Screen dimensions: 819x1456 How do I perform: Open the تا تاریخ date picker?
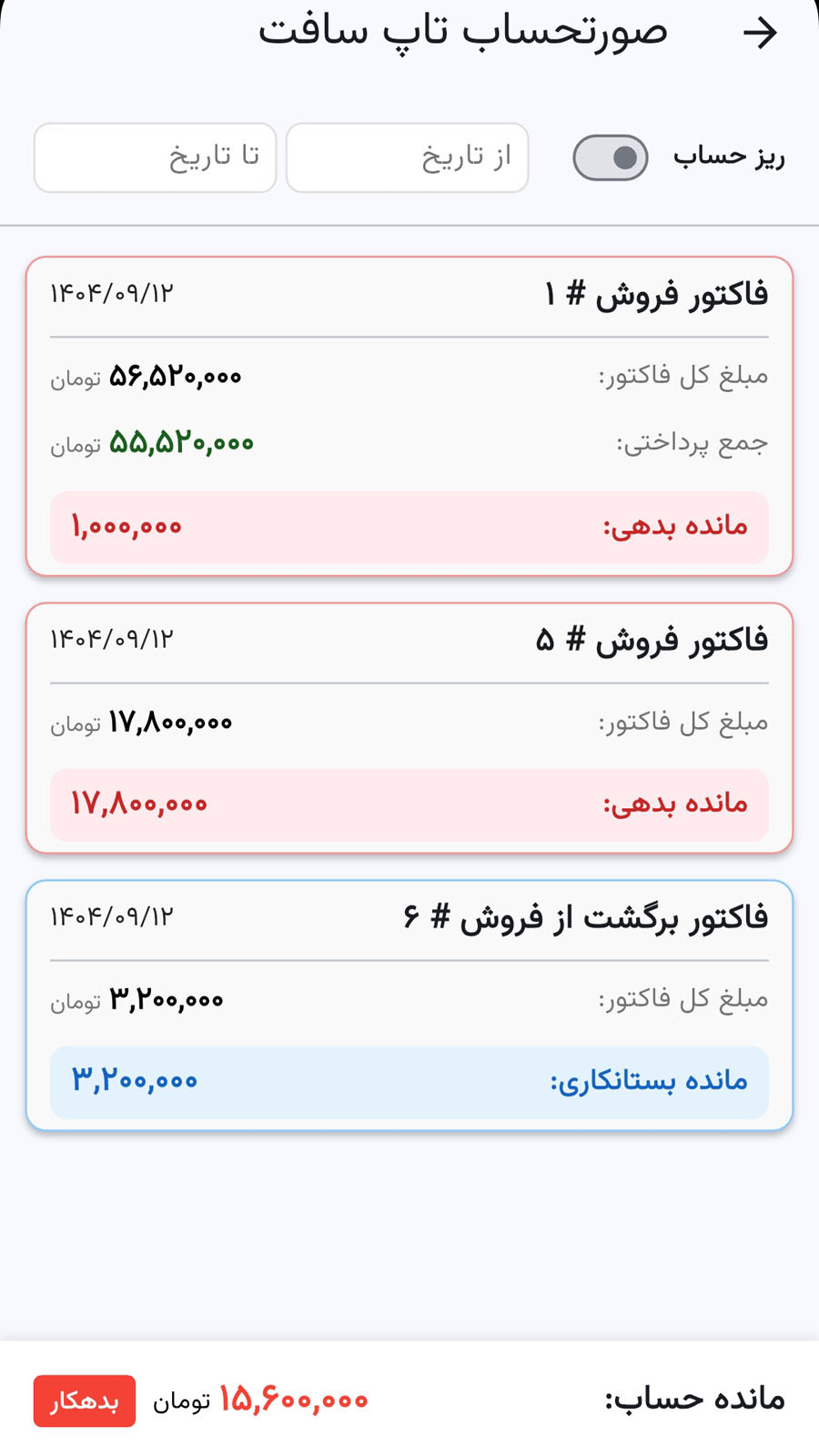155,157
